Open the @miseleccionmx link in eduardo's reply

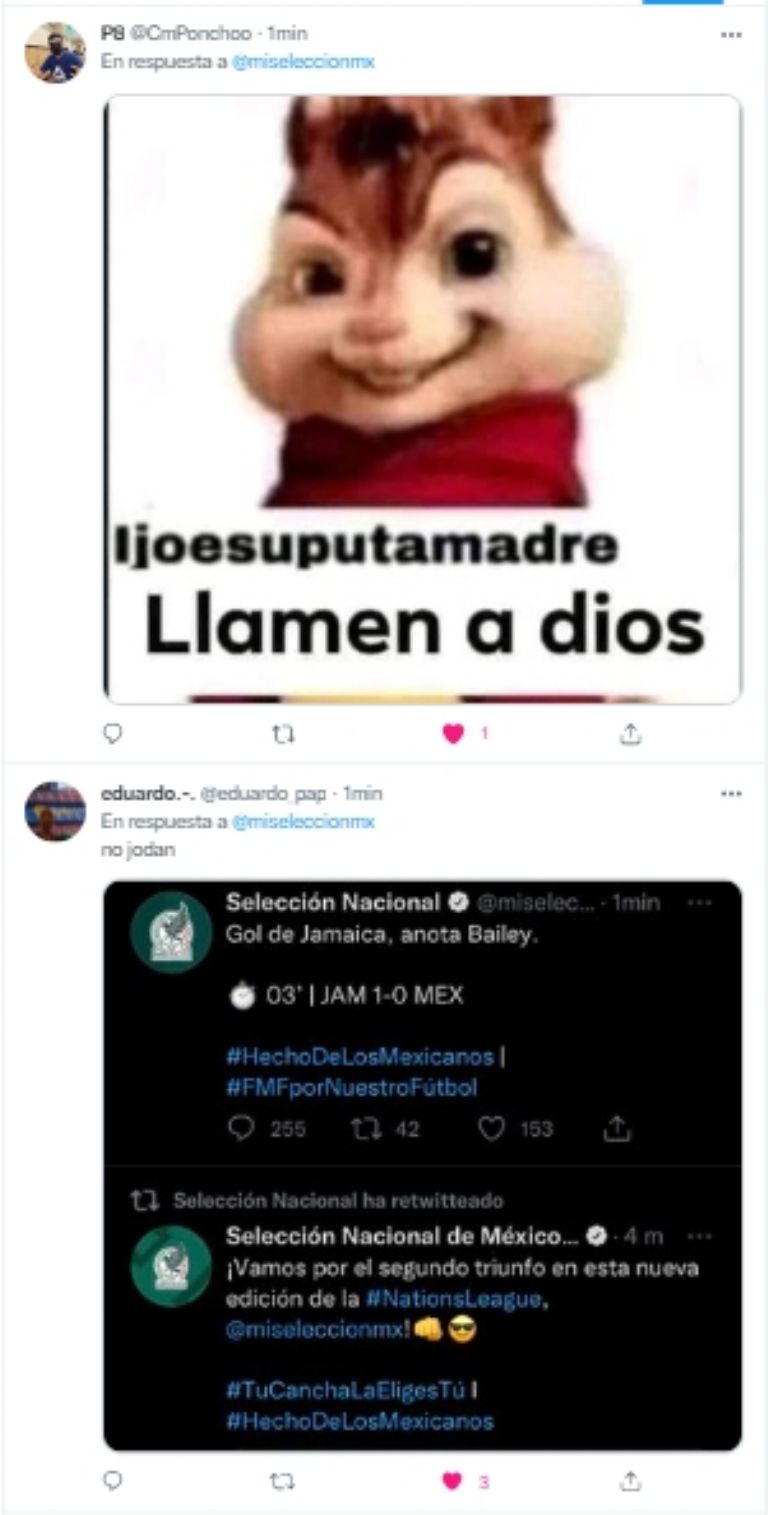tap(304, 822)
